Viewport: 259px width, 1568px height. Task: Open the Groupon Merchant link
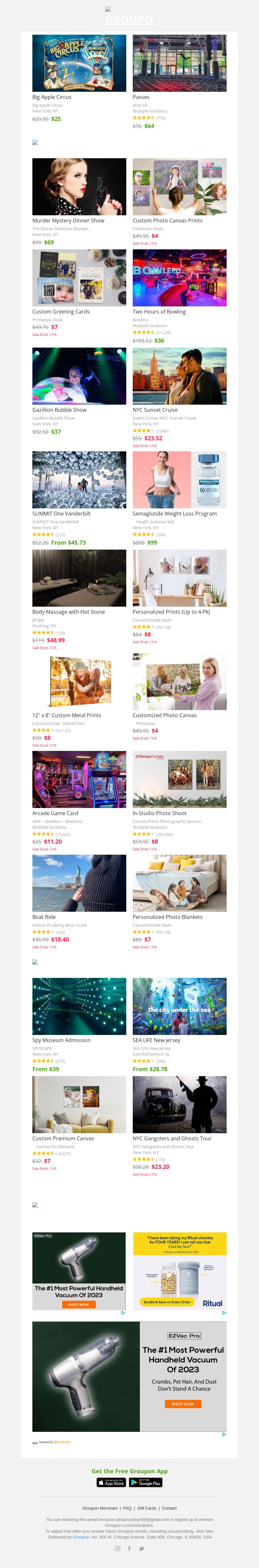tap(100, 1508)
